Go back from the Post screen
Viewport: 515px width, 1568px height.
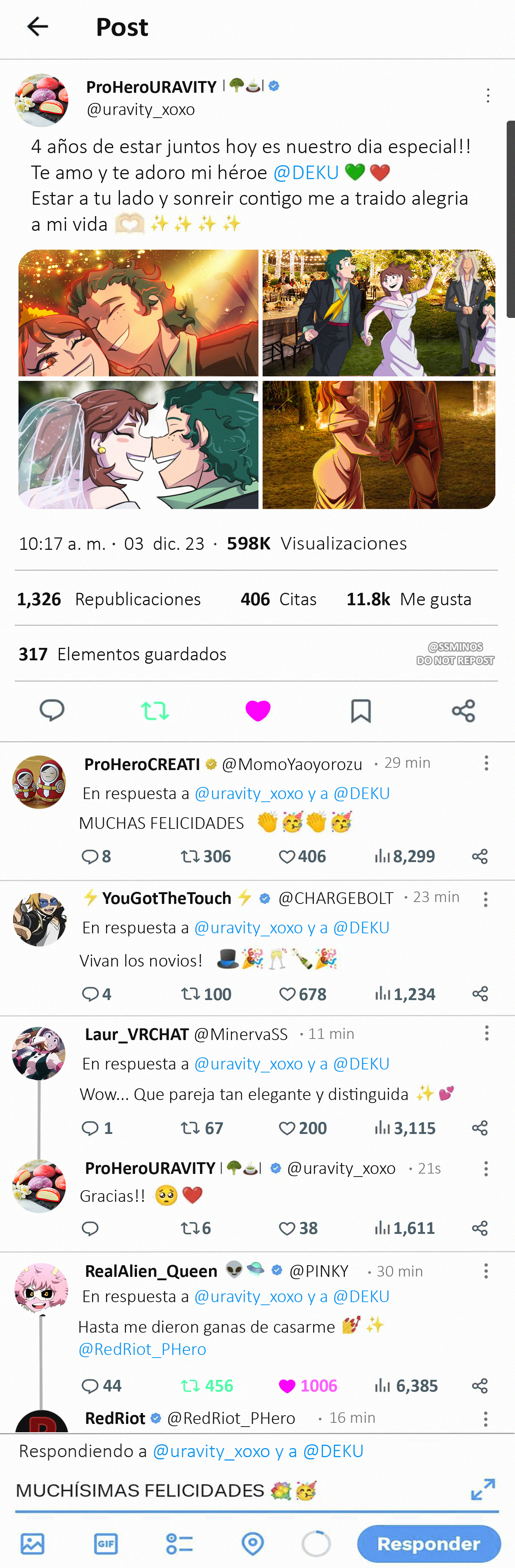[38, 26]
